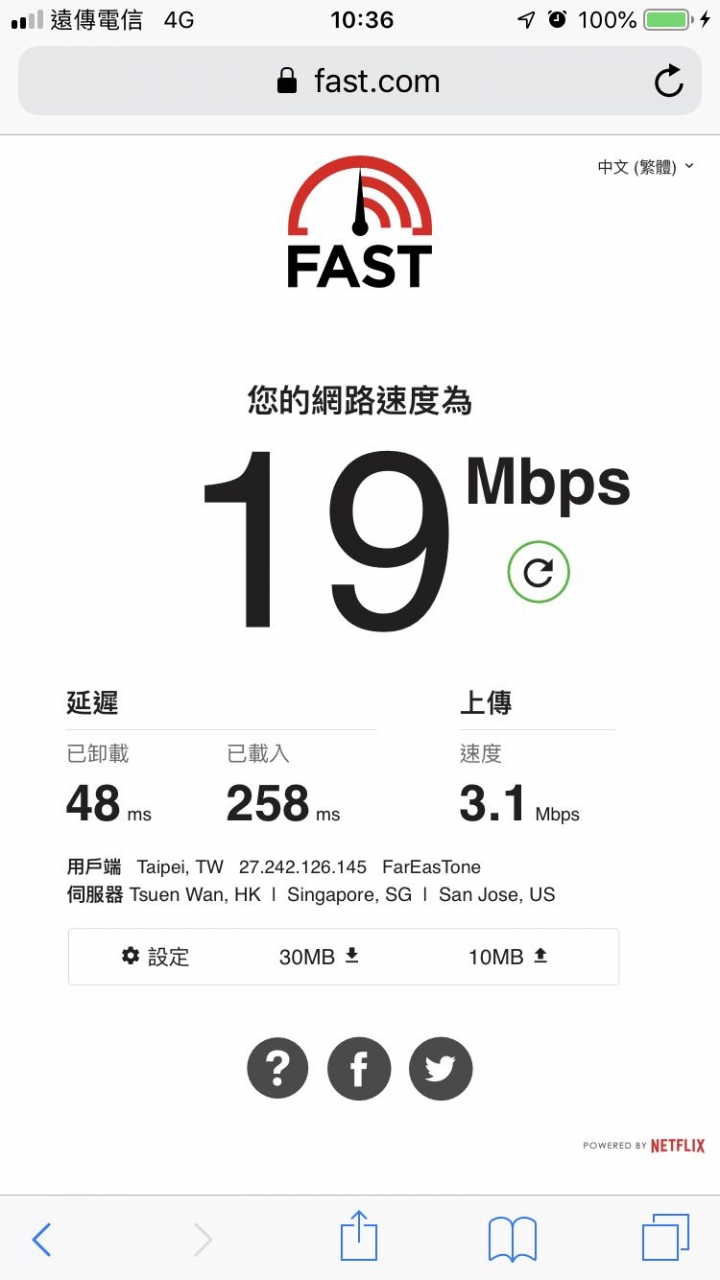Open the Safari share sheet
This screenshot has height=1280, width=720.
359,1236
